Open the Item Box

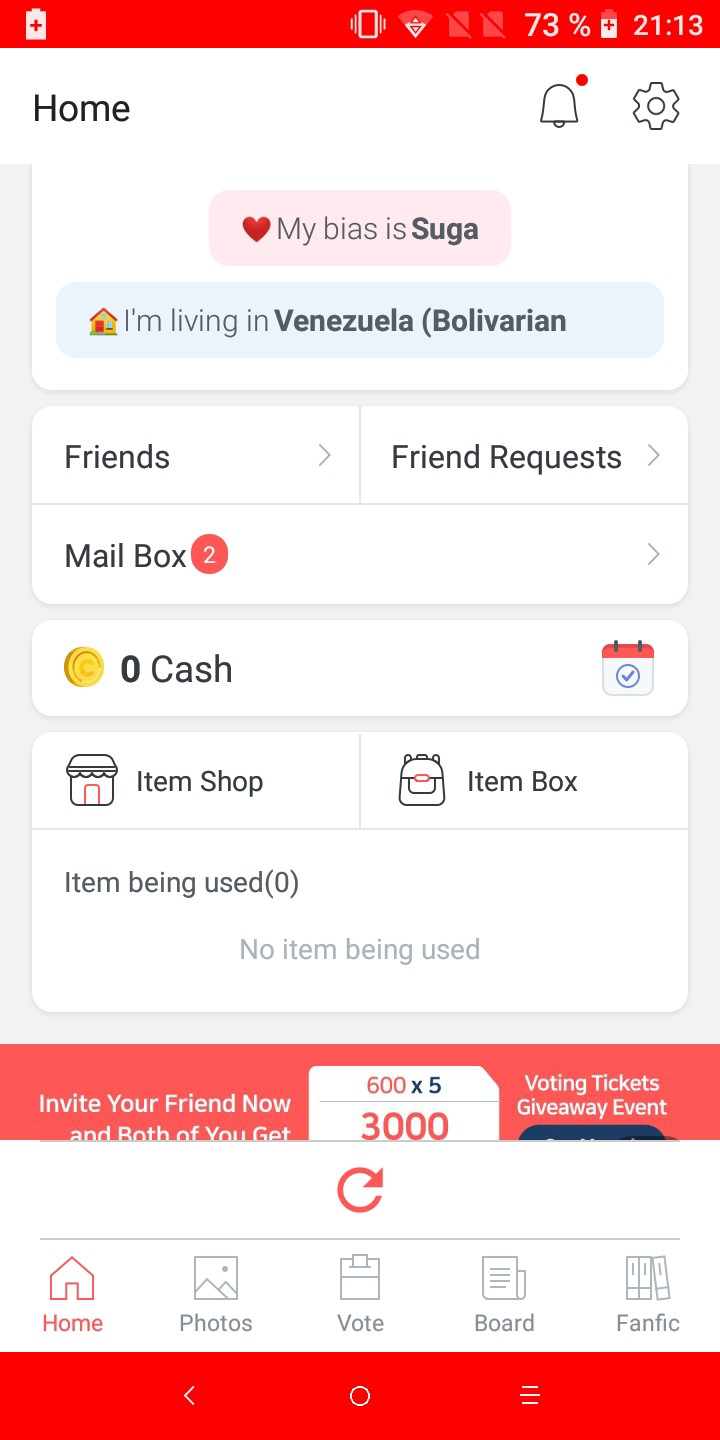click(524, 782)
